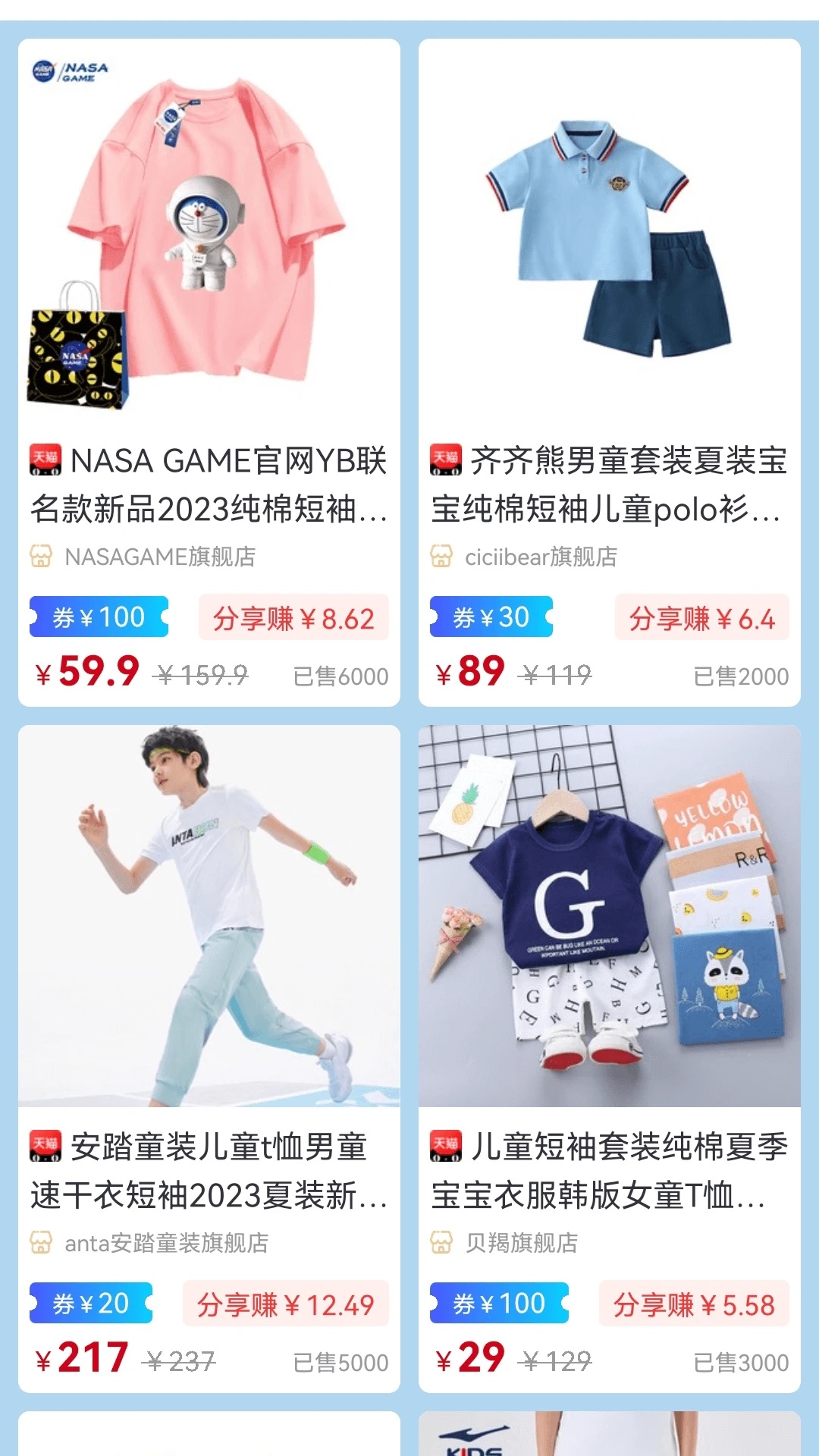Claim the ¥100 coupon on 贝羯 item
The width and height of the screenshot is (819, 1456).
coord(499,1304)
